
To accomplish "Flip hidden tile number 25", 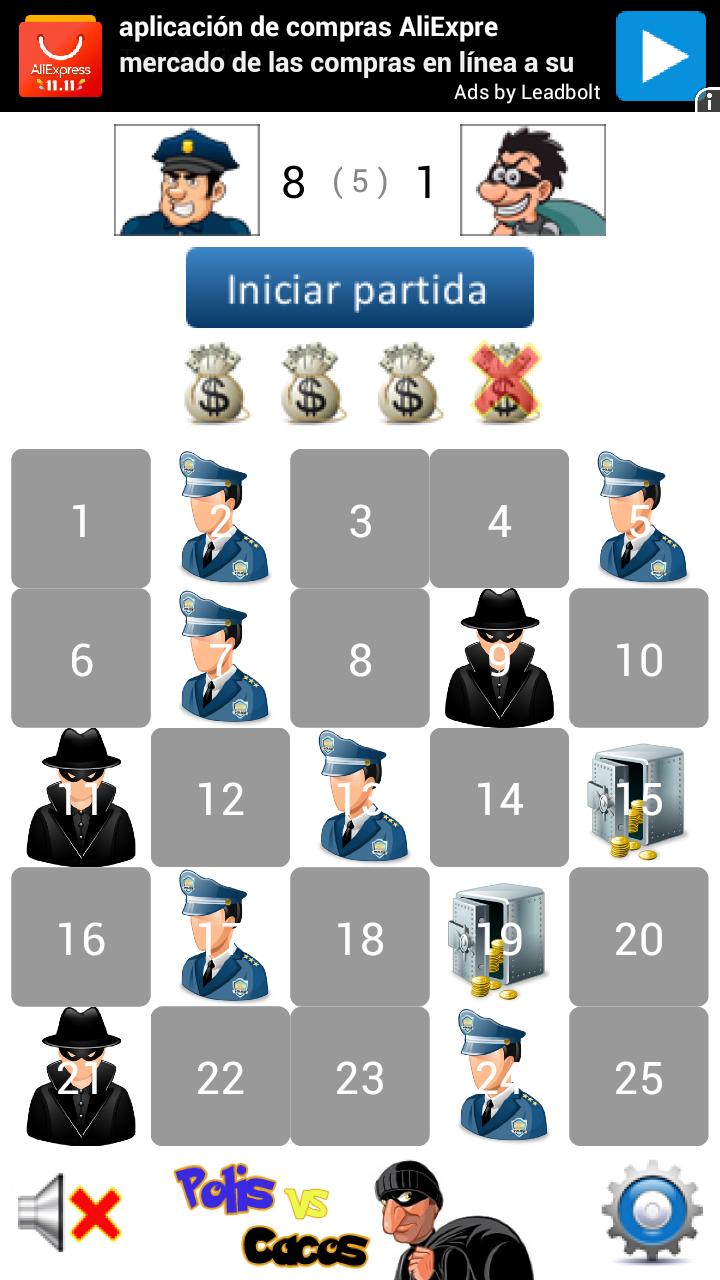I will 640,1078.
